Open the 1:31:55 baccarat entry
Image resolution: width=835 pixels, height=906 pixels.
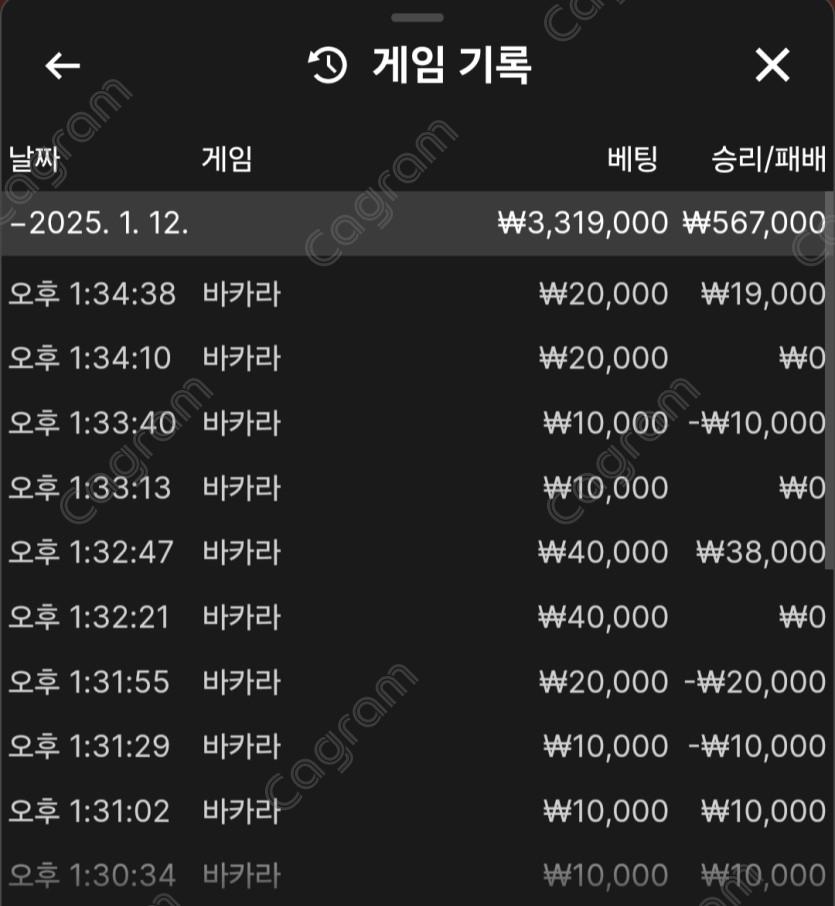416,682
